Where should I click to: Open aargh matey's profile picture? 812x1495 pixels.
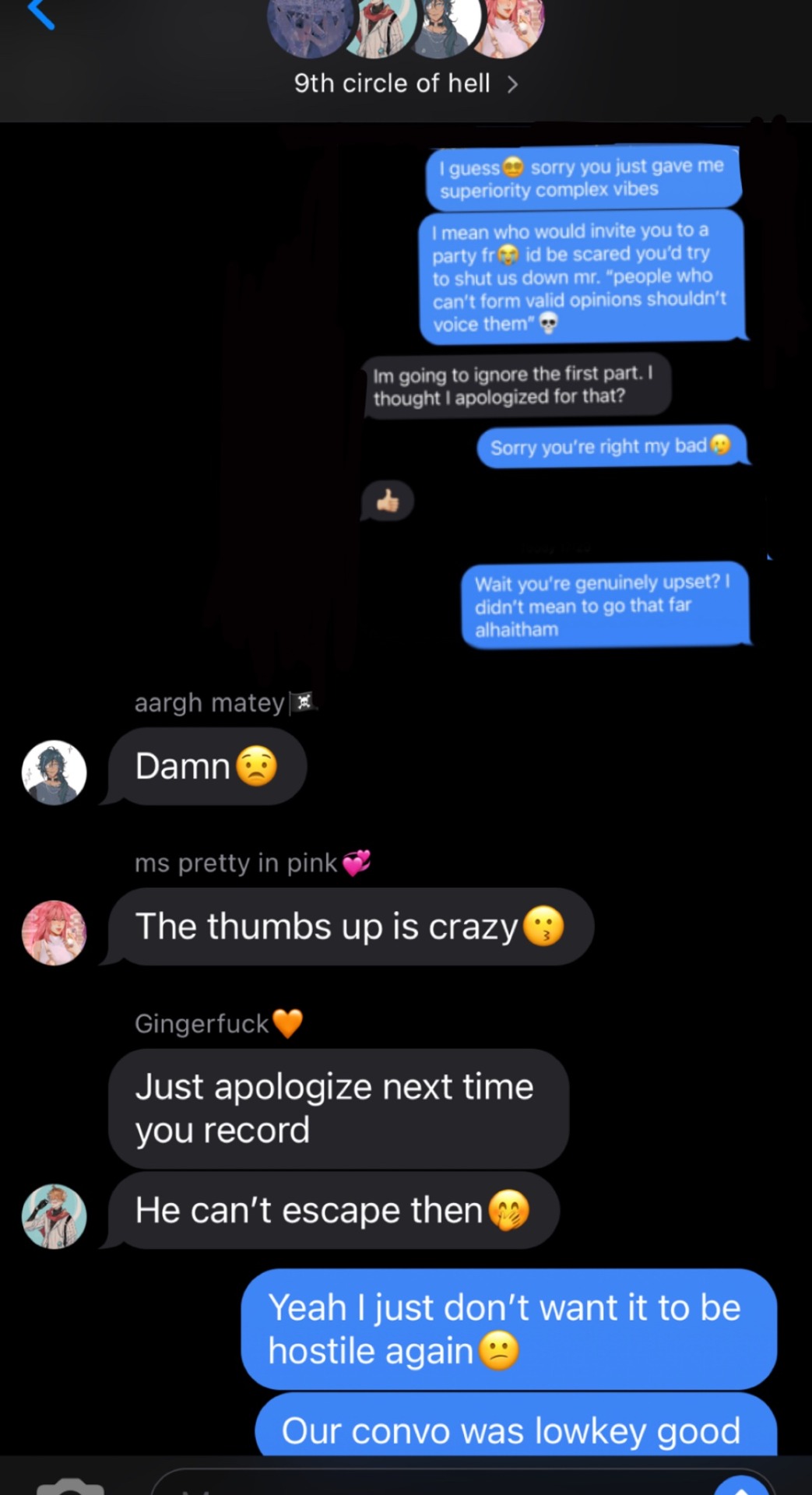pyautogui.click(x=54, y=772)
